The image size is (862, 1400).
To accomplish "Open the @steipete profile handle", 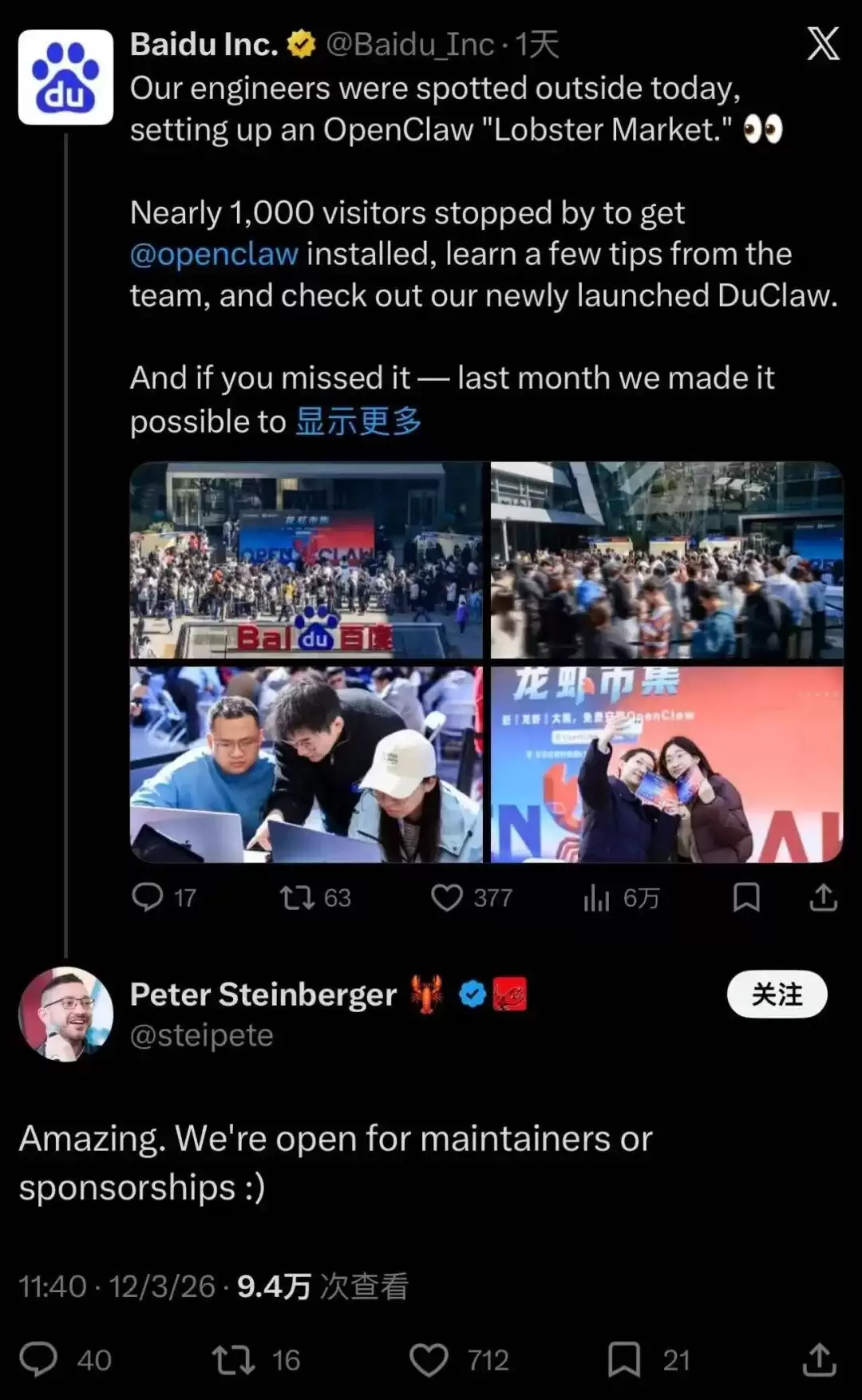I will coord(201,1034).
